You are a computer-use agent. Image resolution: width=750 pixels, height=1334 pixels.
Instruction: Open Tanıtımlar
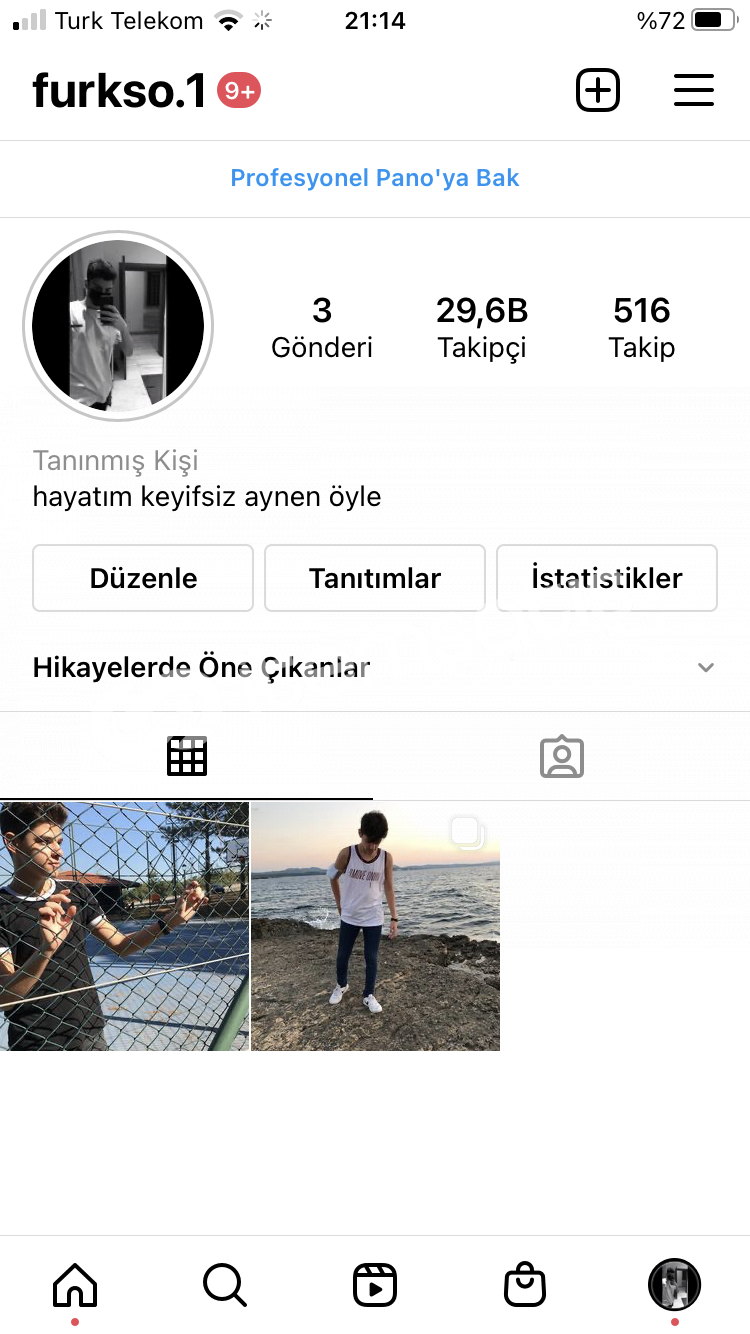[375, 578]
